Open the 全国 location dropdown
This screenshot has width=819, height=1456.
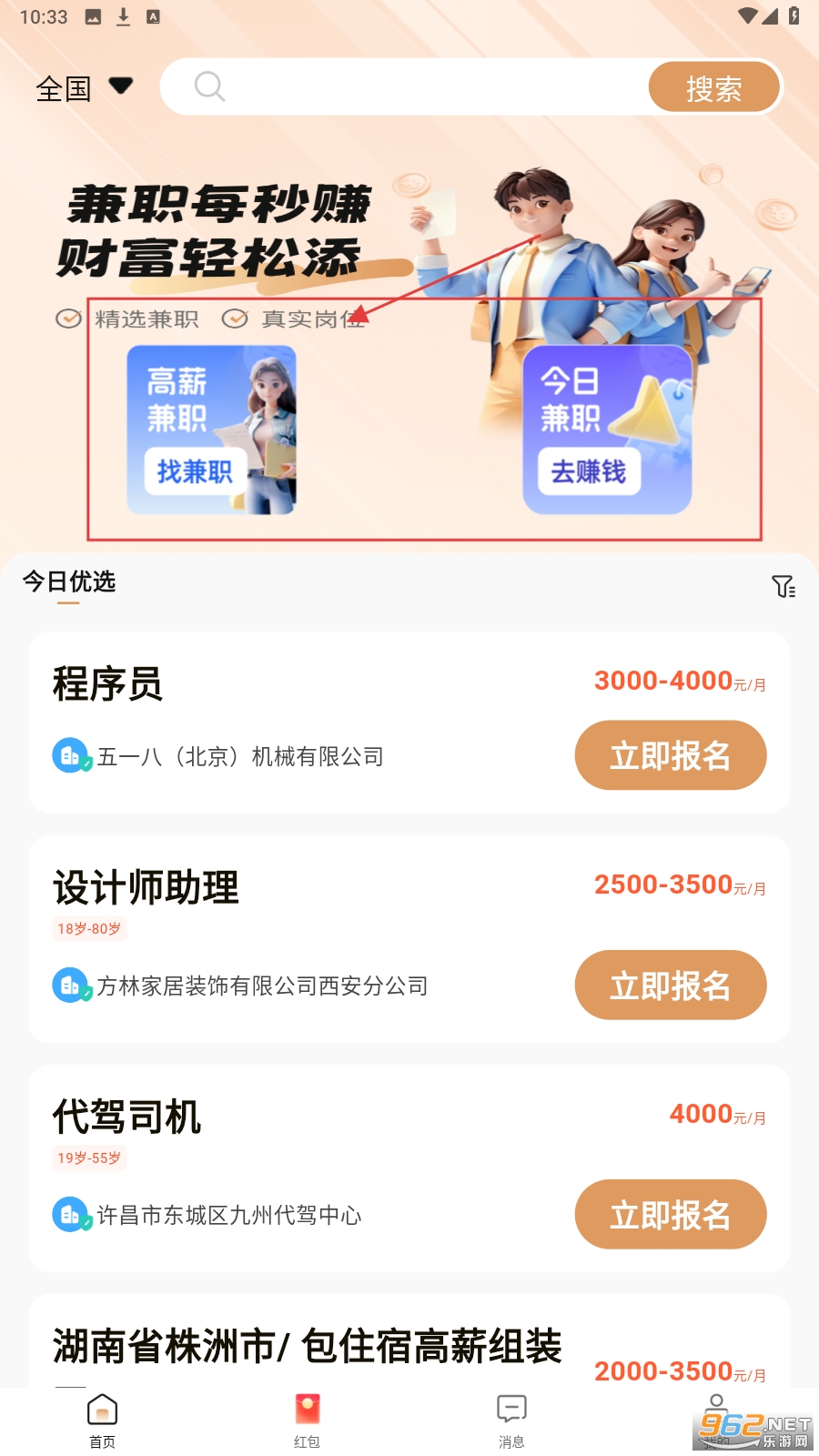tap(84, 88)
